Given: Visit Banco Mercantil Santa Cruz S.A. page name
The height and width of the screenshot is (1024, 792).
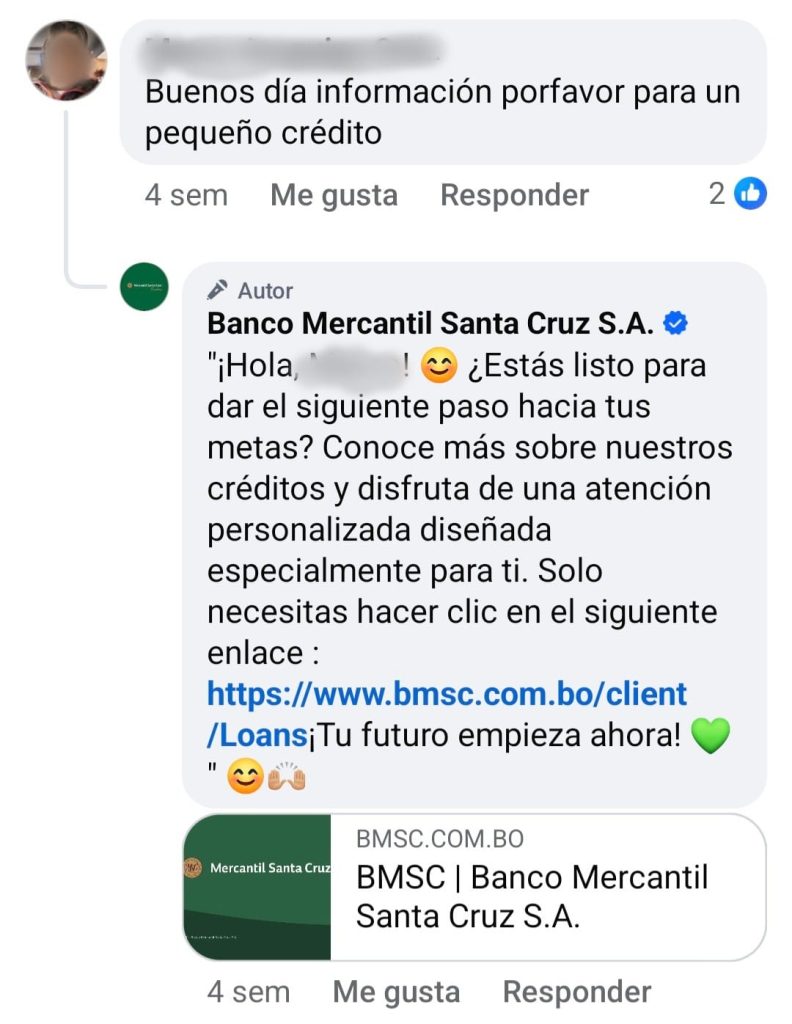Looking at the screenshot, I should coord(430,324).
